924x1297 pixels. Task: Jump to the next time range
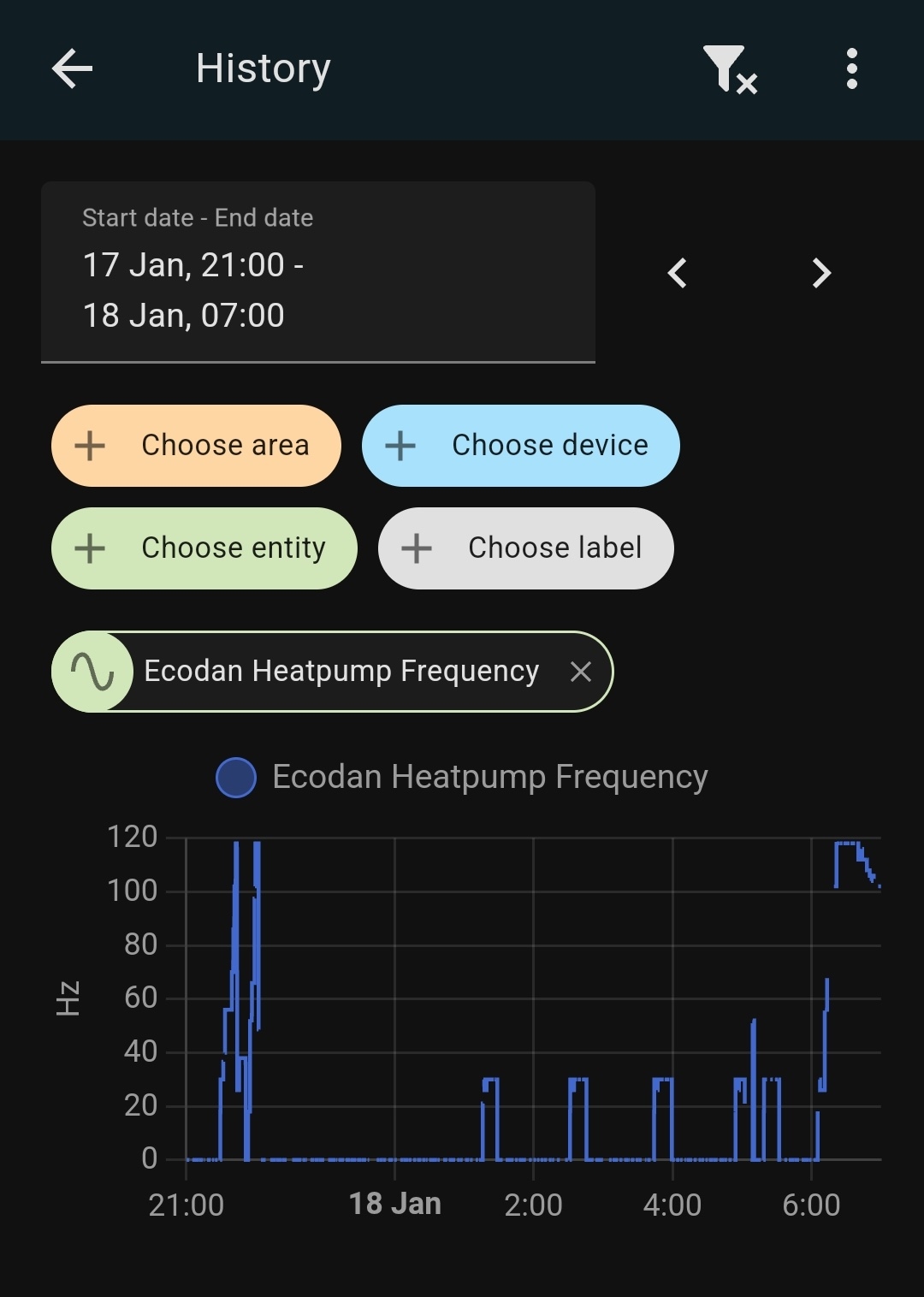(821, 274)
